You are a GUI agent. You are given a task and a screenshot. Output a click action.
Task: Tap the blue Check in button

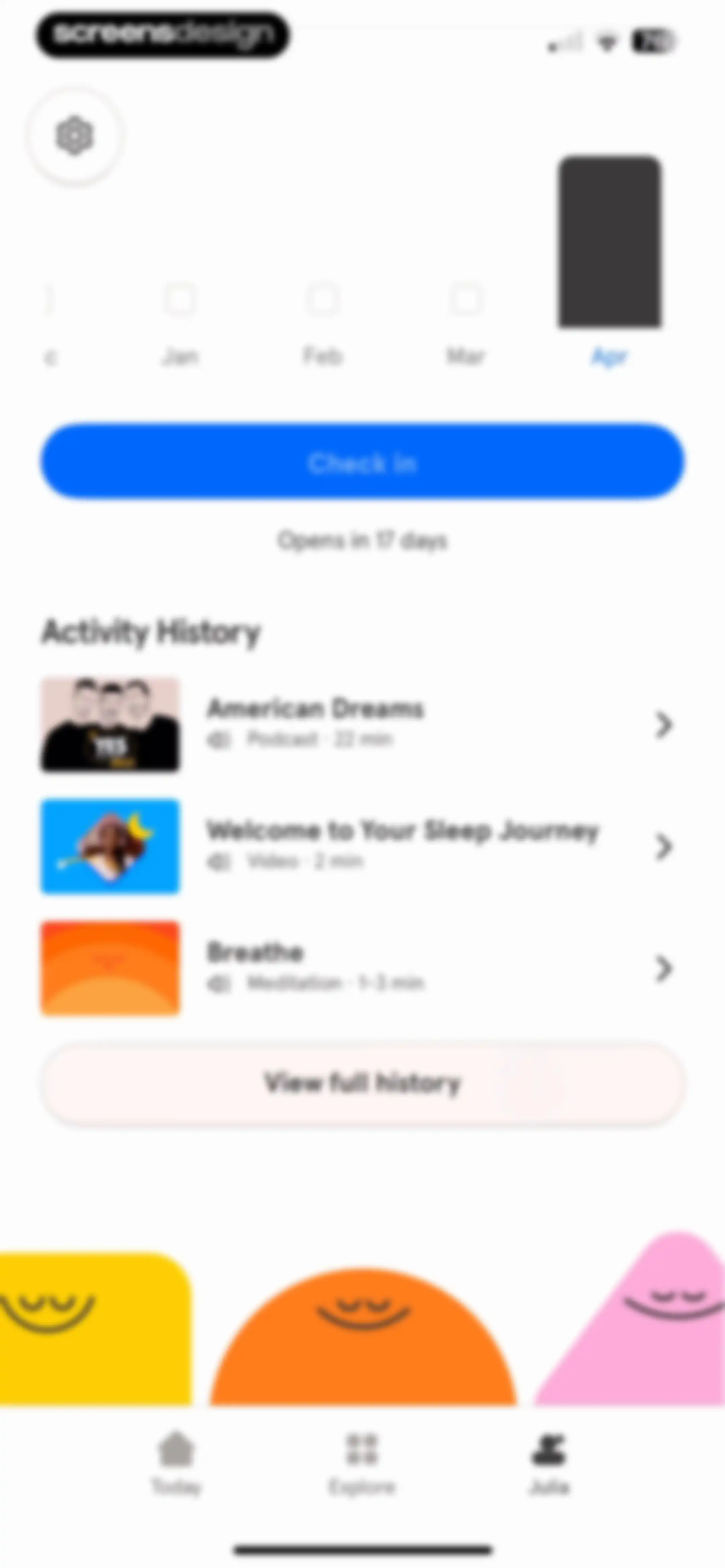362,463
